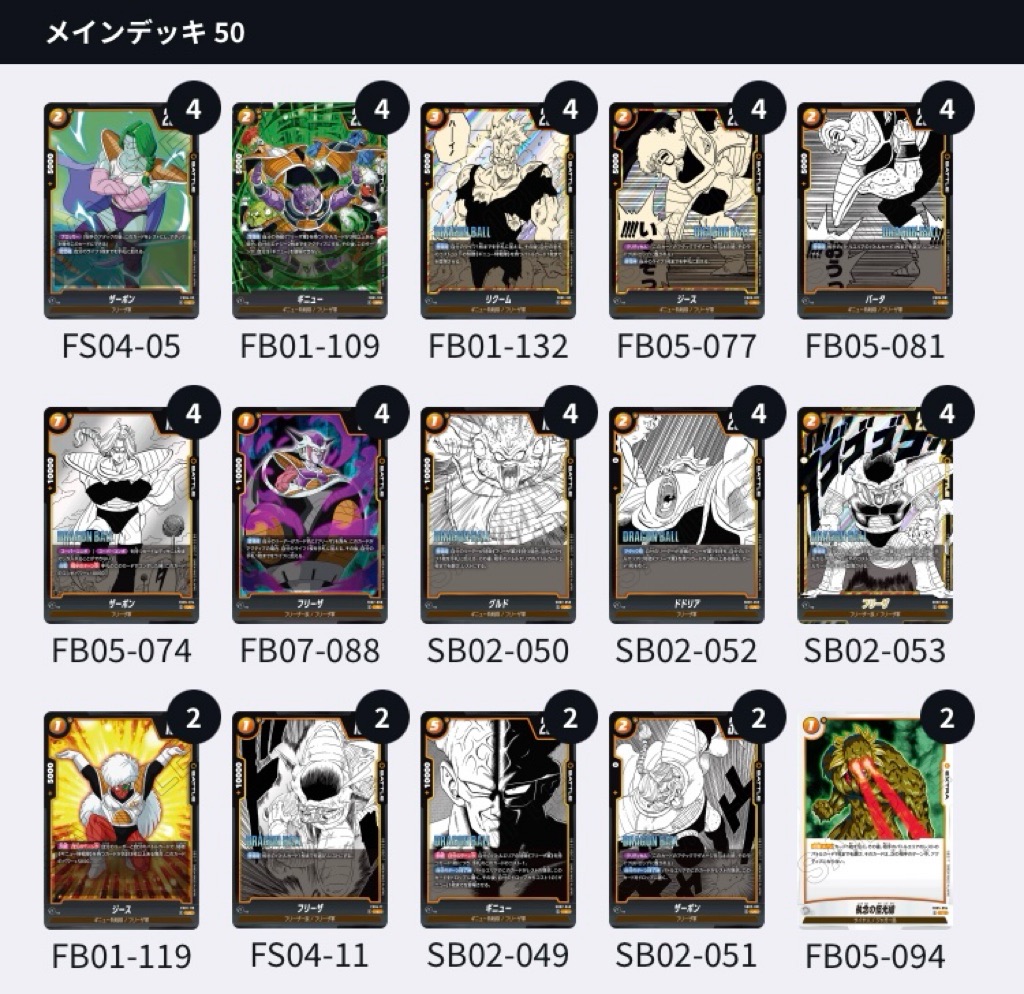Screen dimensions: 1024x994
Task: Open the FB07-088 card
Action: coord(309,515)
